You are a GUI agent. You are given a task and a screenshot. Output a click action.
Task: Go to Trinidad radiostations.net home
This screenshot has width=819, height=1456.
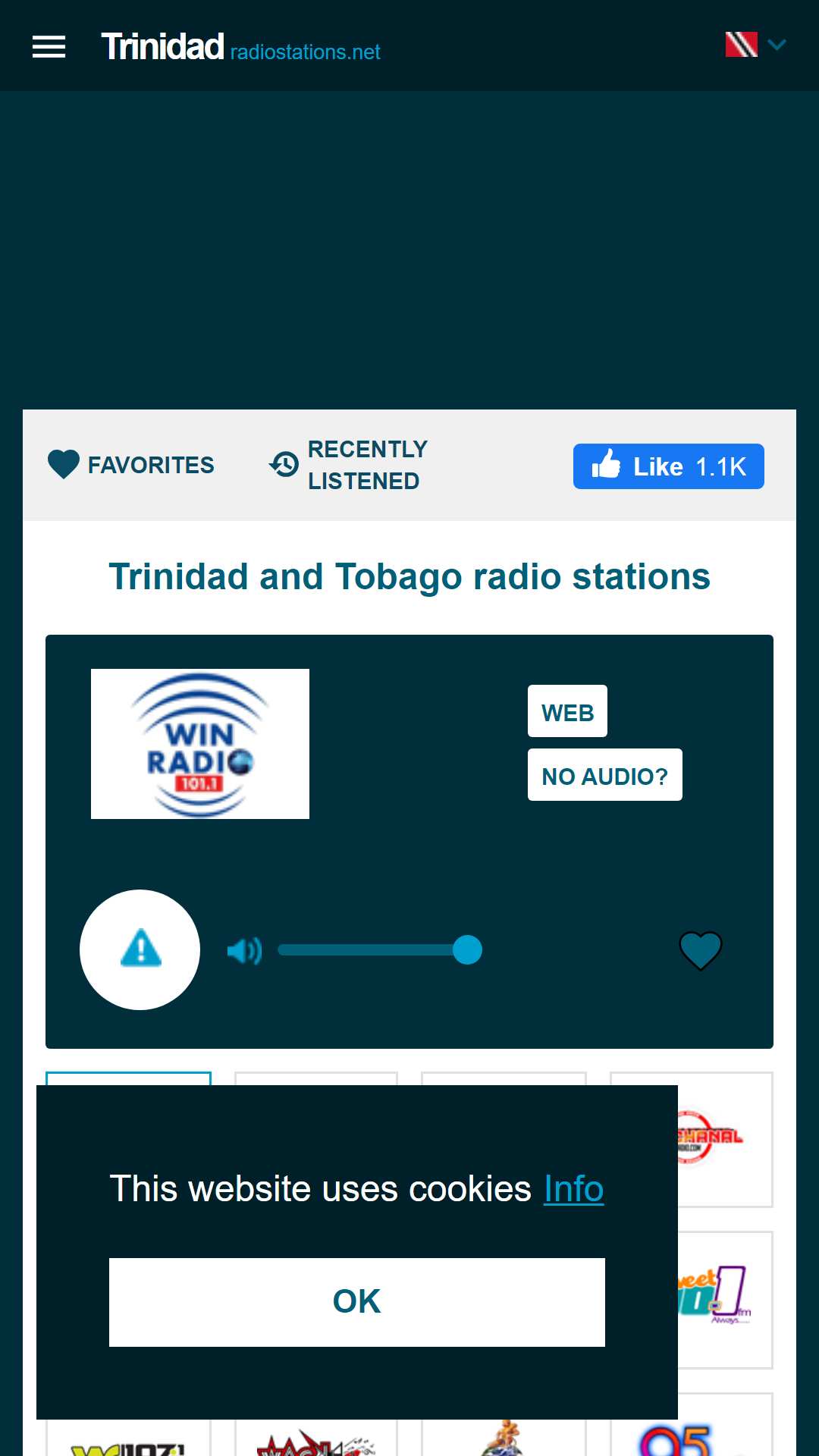coord(241,47)
